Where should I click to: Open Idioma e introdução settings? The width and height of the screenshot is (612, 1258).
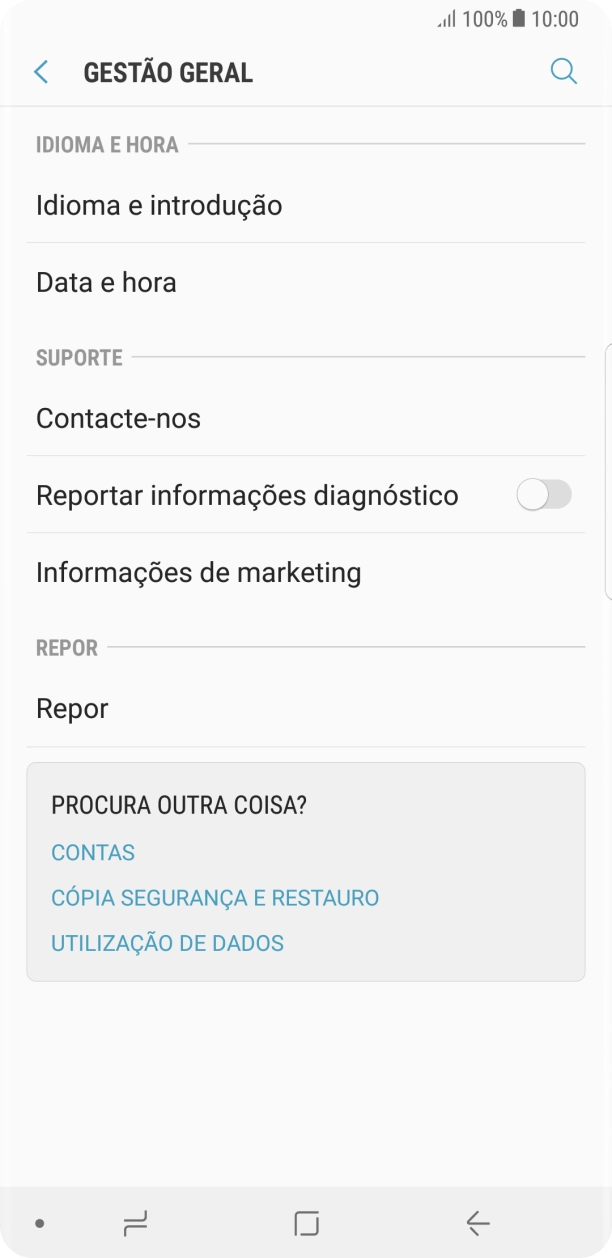[x=159, y=206]
